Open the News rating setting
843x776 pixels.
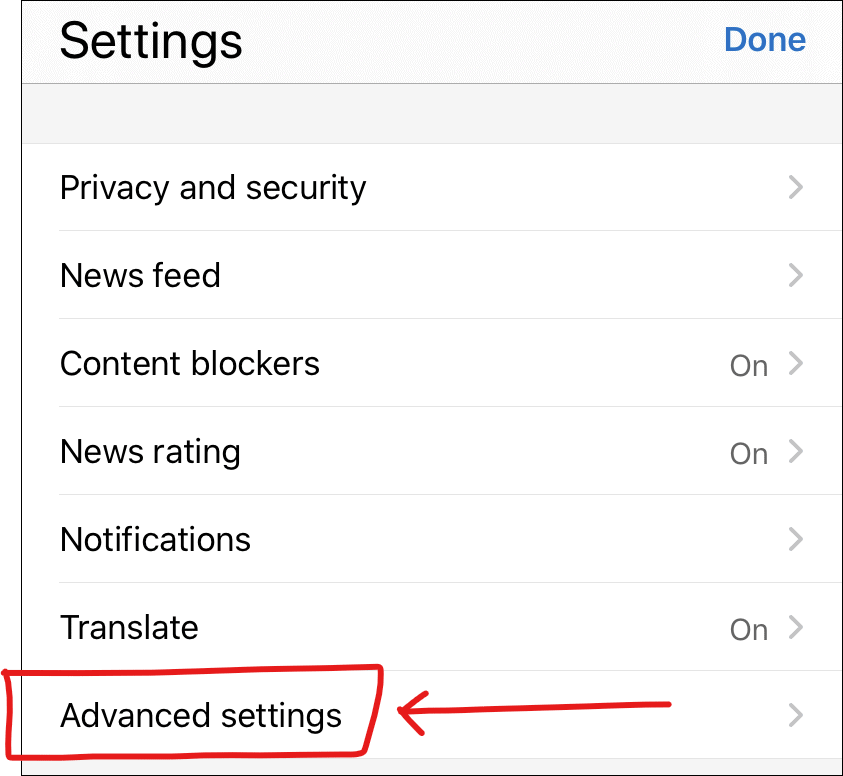430,452
